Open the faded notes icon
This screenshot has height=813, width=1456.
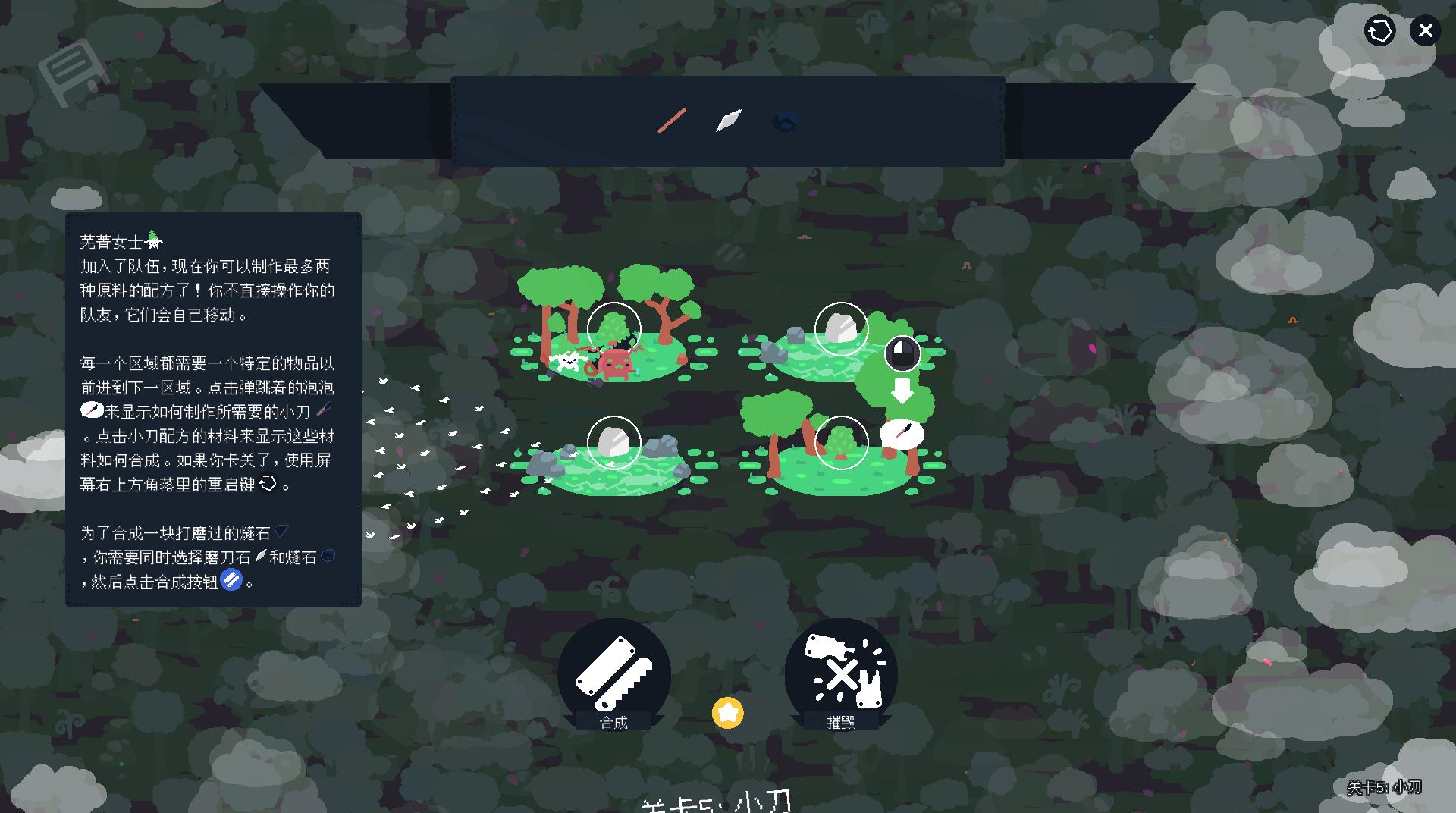pos(74,70)
